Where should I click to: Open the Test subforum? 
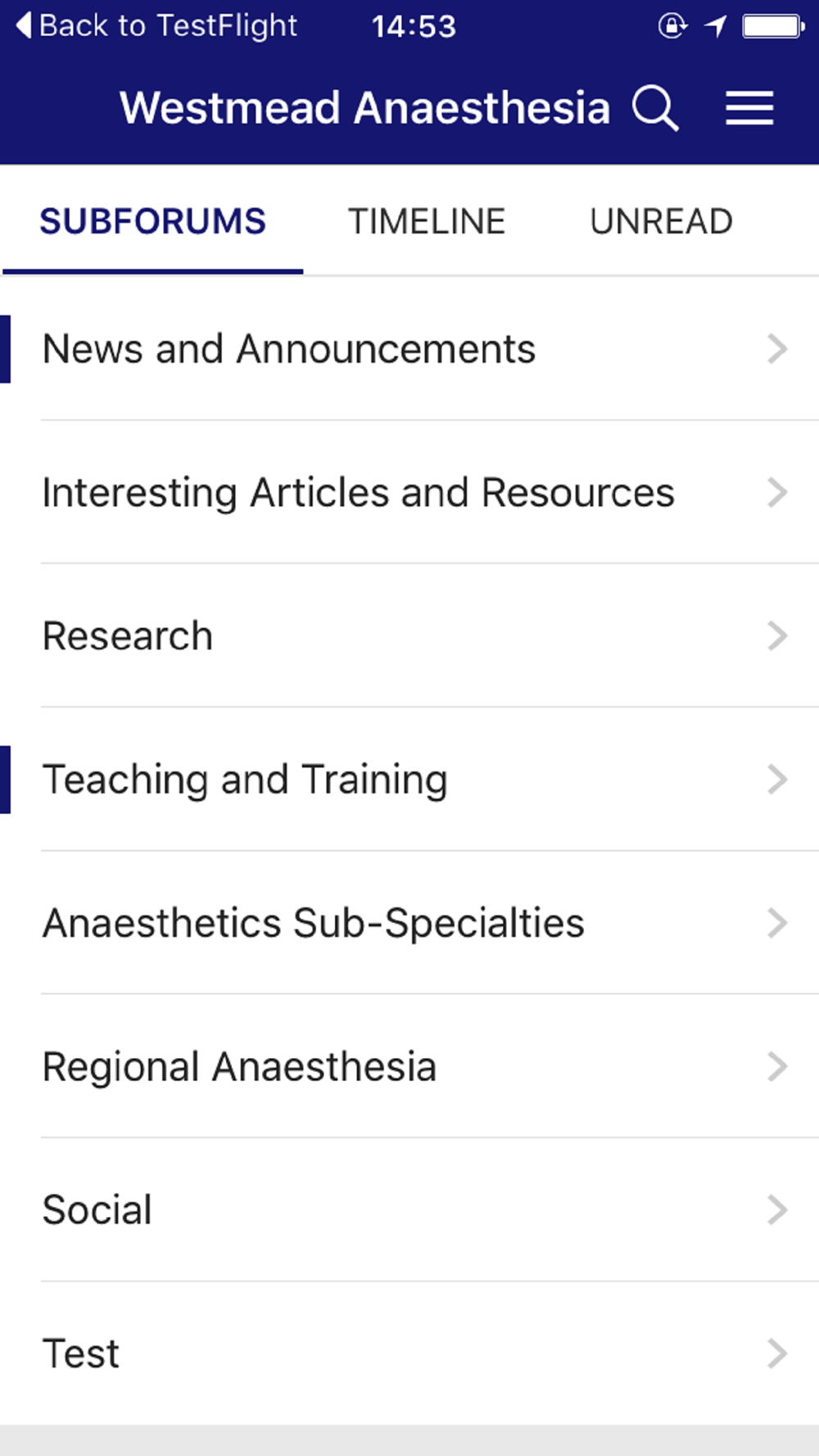(409, 1354)
